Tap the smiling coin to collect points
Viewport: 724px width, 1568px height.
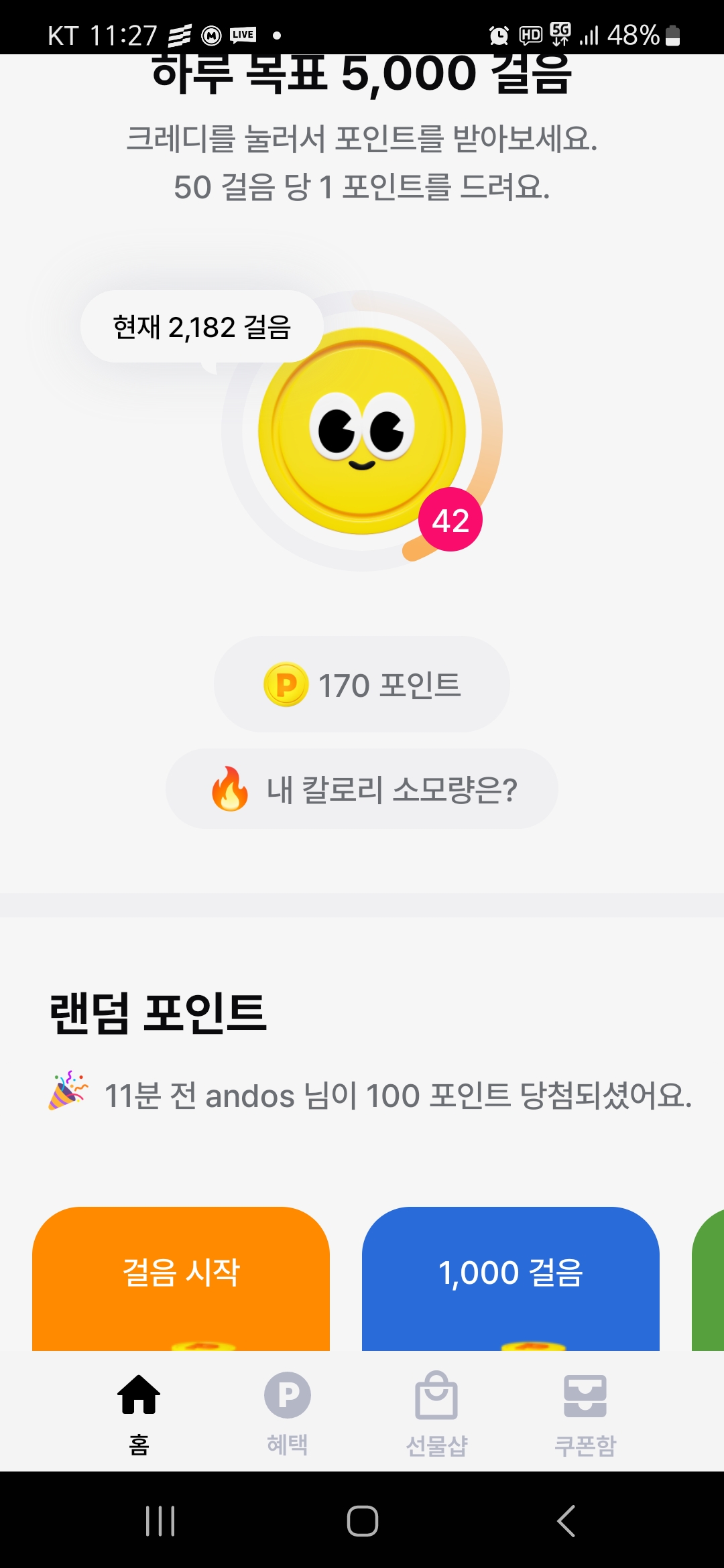point(362,431)
